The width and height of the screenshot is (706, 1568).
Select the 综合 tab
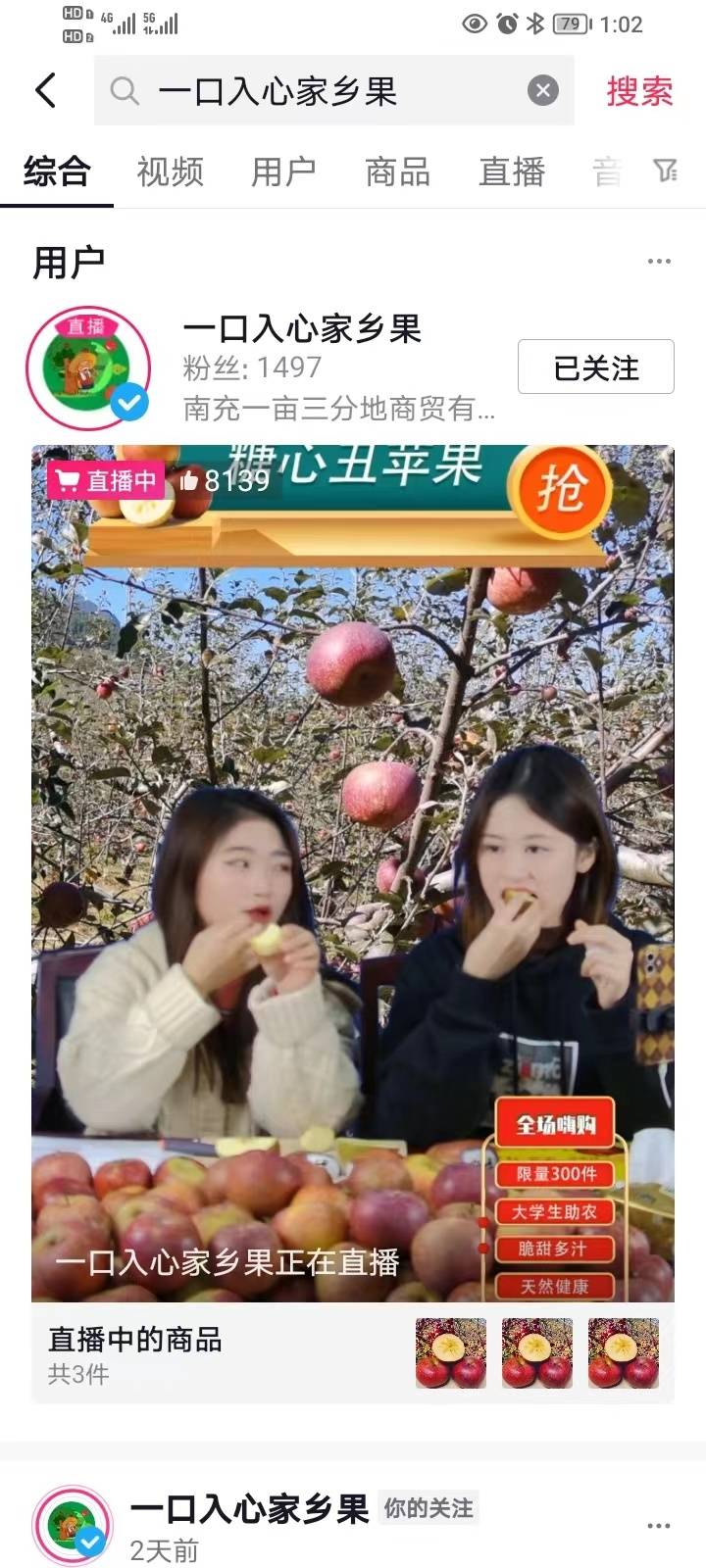[57, 172]
